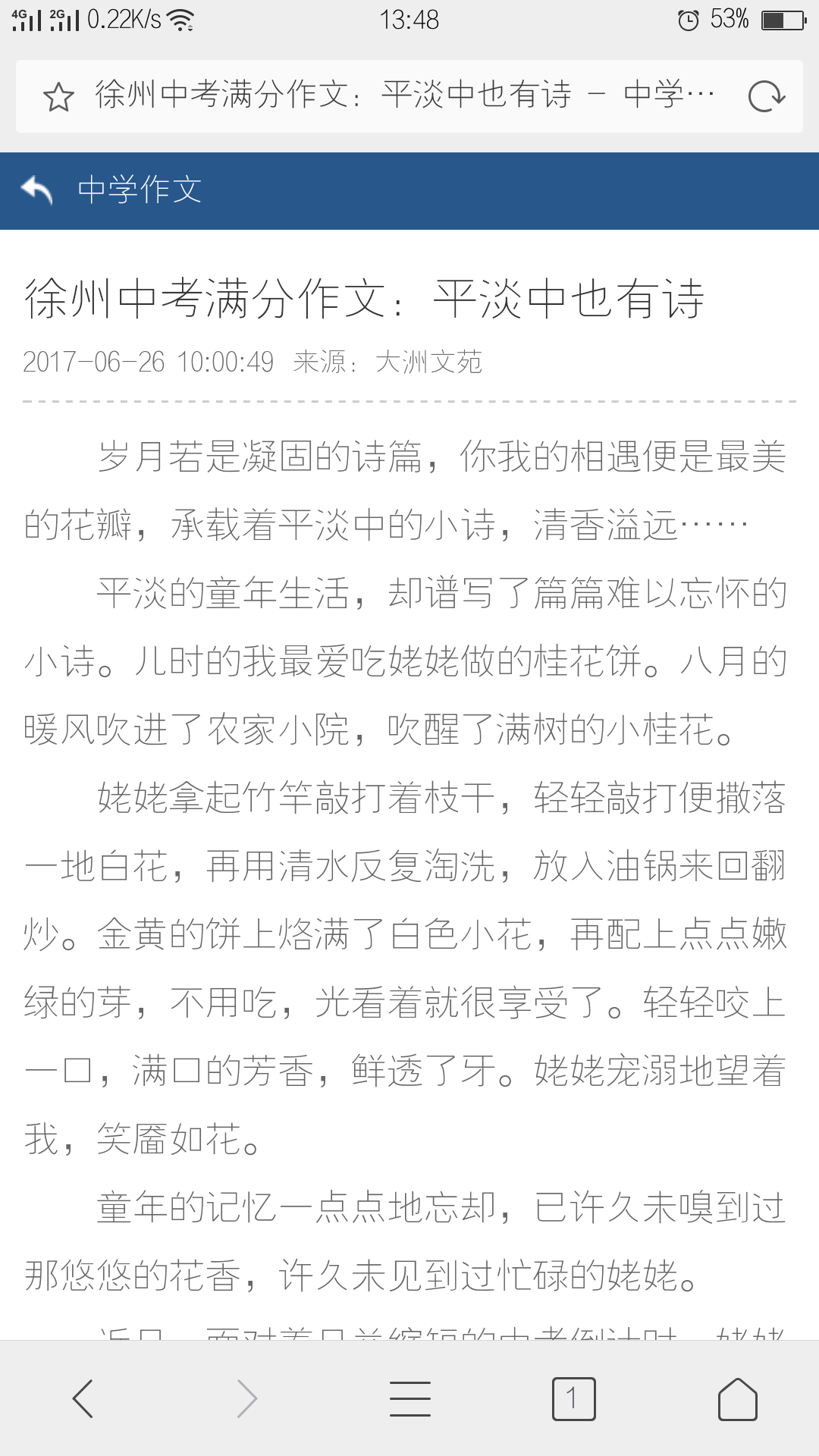This screenshot has height=1456, width=819.
Task: Go to the previous page in the browser toolbar
Action: point(83,1398)
